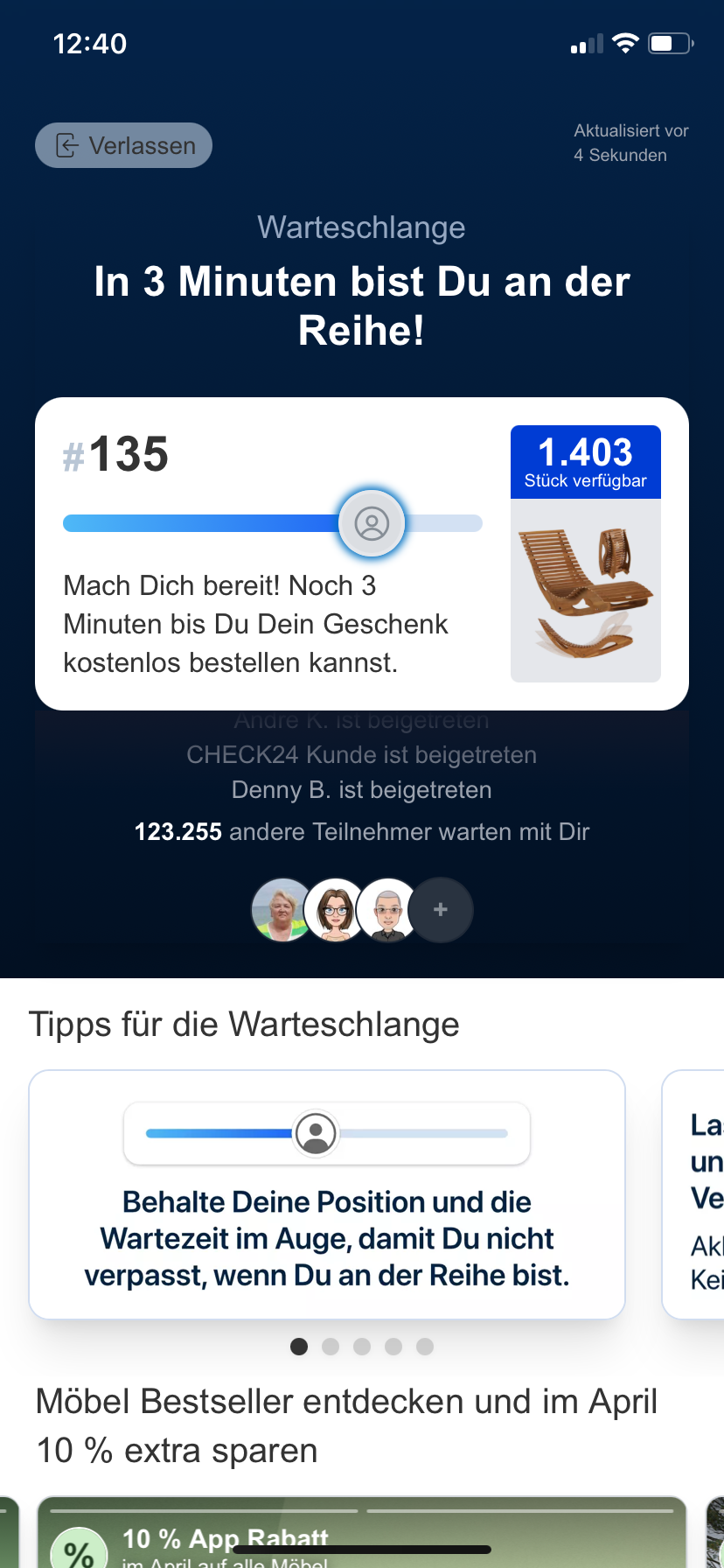Open the tip card about keeping your position
This screenshot has width=724, height=1568.
[x=327, y=1194]
